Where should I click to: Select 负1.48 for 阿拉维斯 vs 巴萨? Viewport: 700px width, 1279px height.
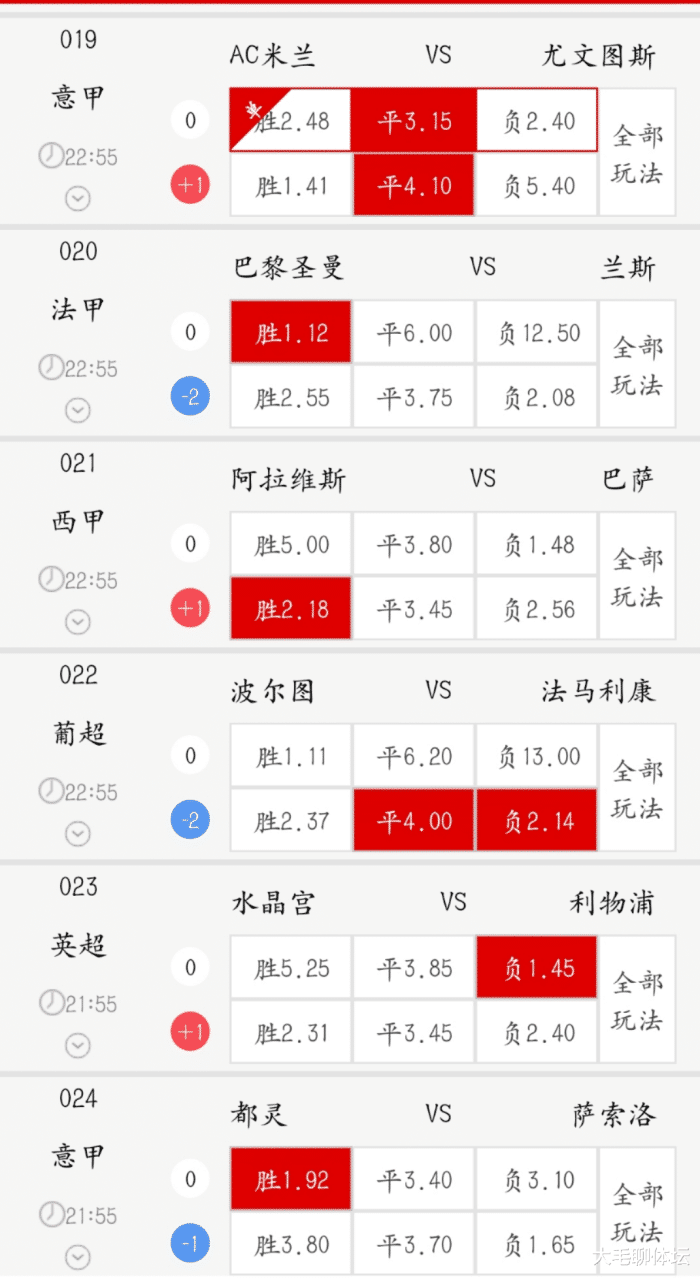537,544
